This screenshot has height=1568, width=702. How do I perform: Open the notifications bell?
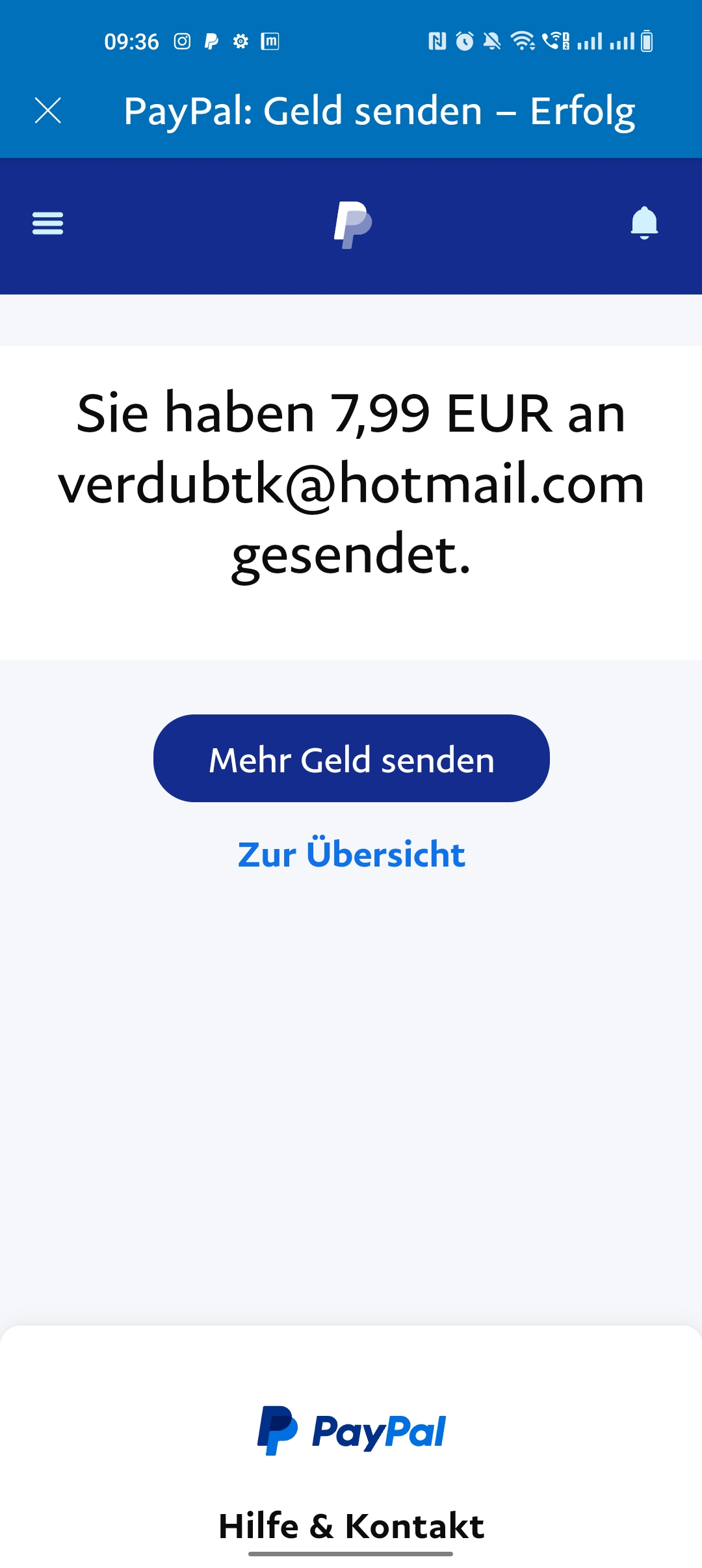644,223
